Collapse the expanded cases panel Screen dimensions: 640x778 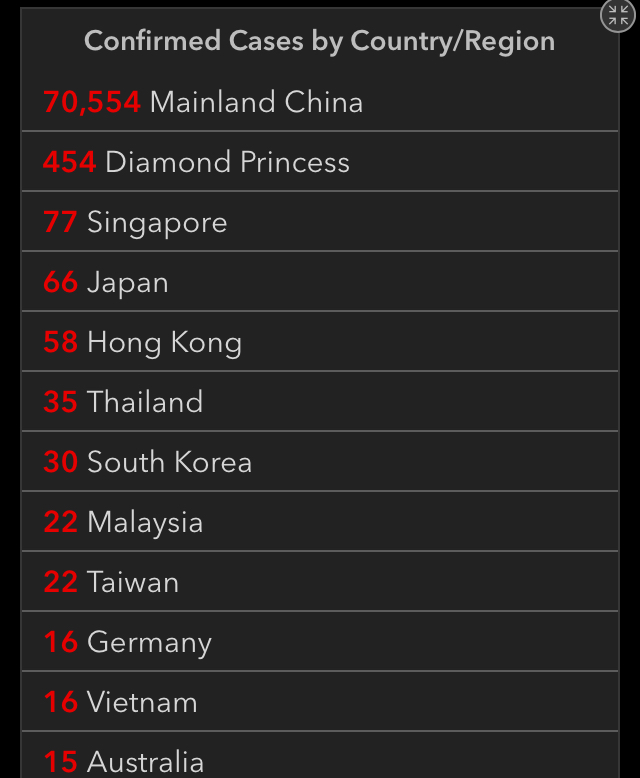coord(617,15)
